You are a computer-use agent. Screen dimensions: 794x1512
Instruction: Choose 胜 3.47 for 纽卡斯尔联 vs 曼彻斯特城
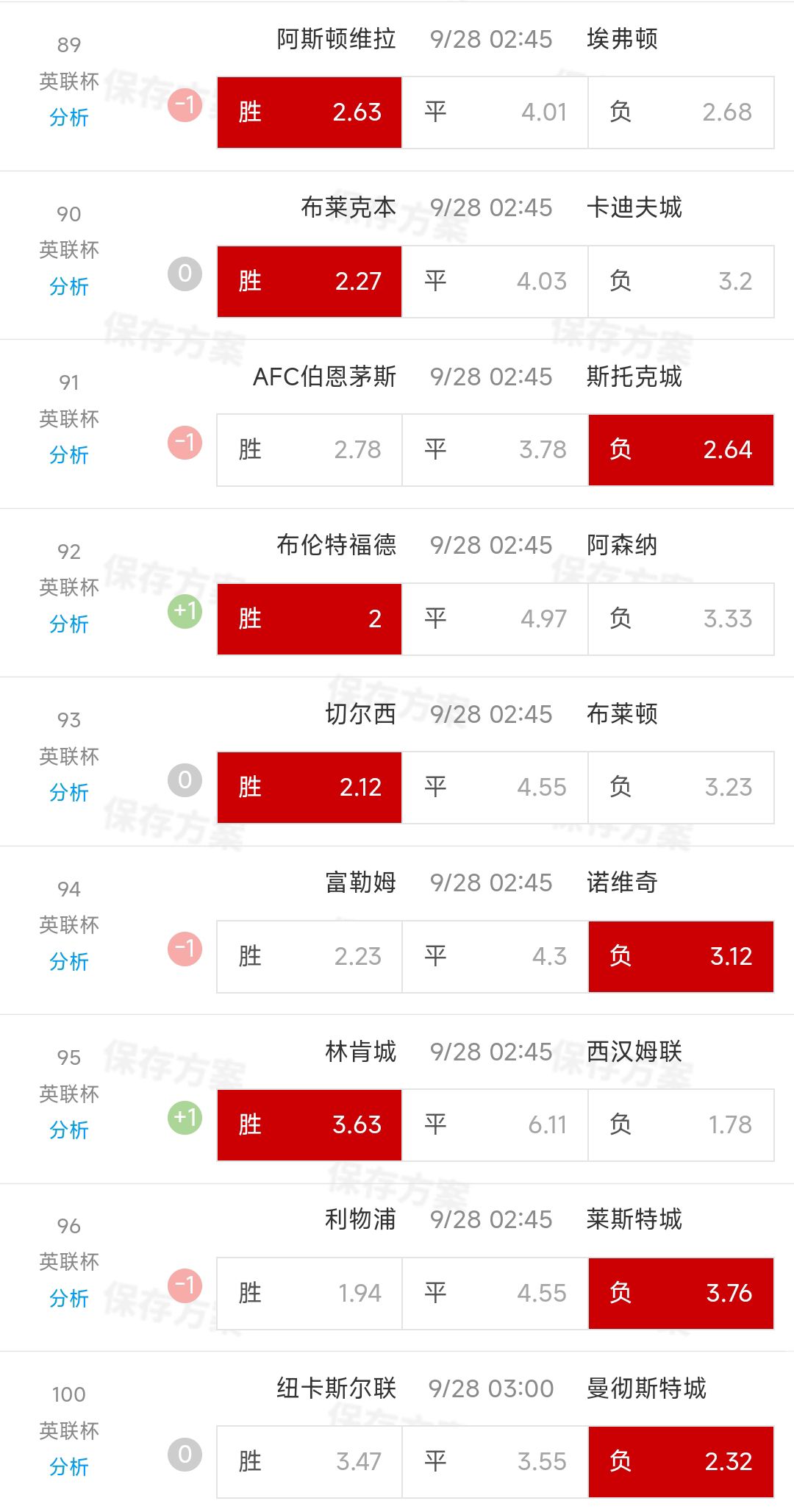click(x=310, y=1461)
